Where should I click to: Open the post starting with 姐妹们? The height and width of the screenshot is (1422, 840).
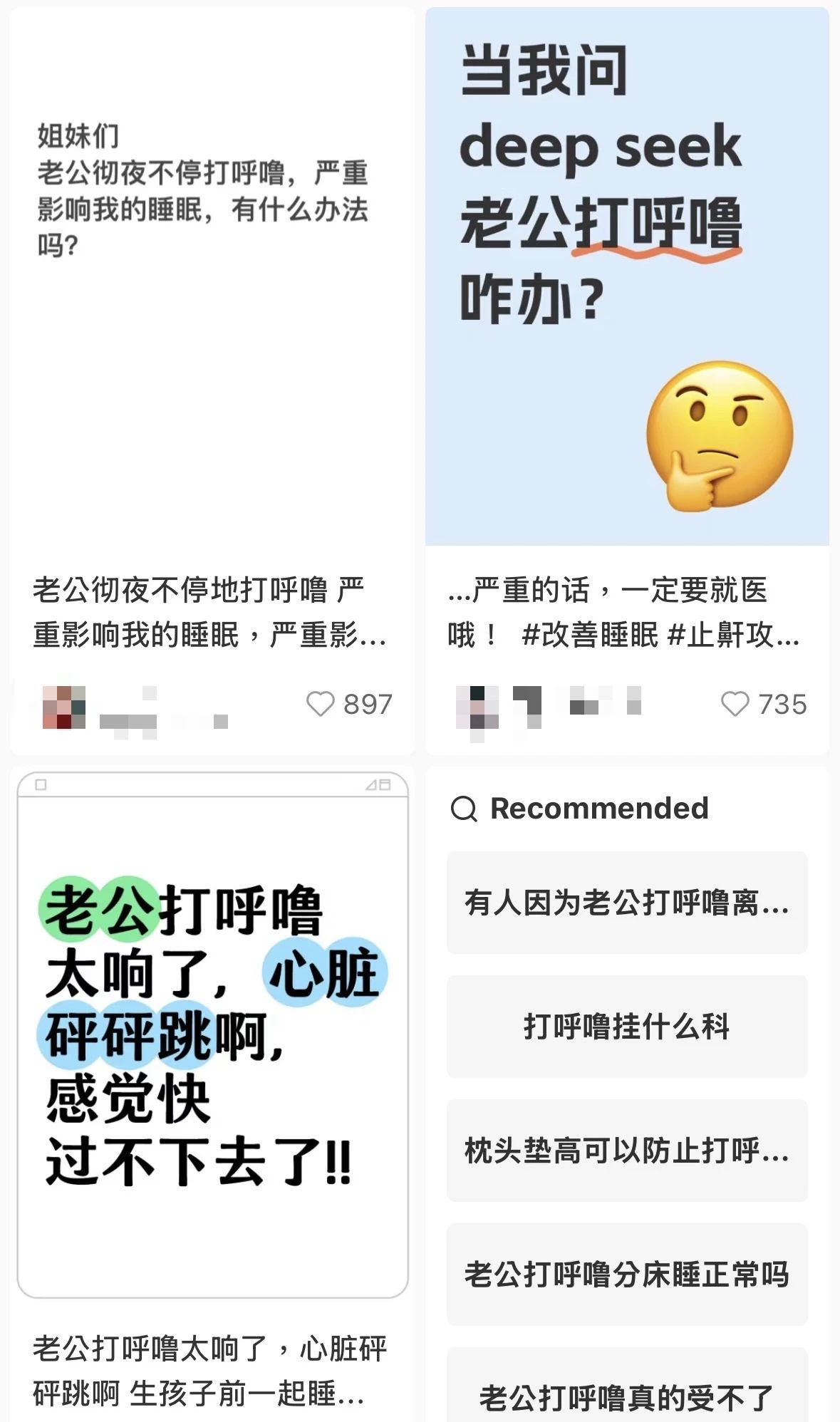click(212, 285)
